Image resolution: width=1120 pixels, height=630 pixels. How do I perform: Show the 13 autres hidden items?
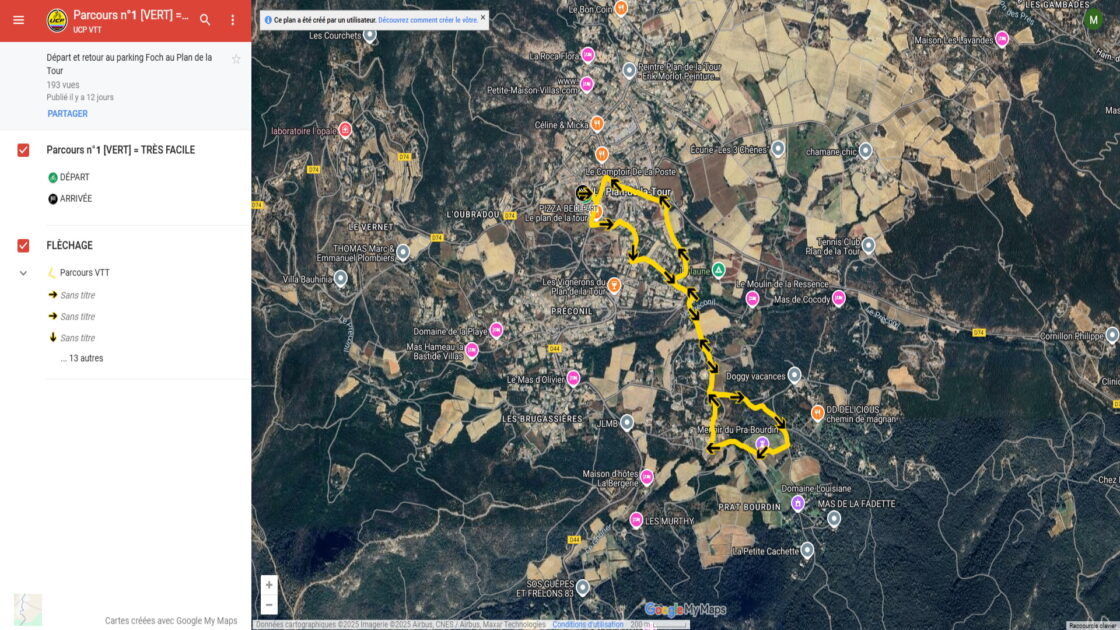pos(81,358)
